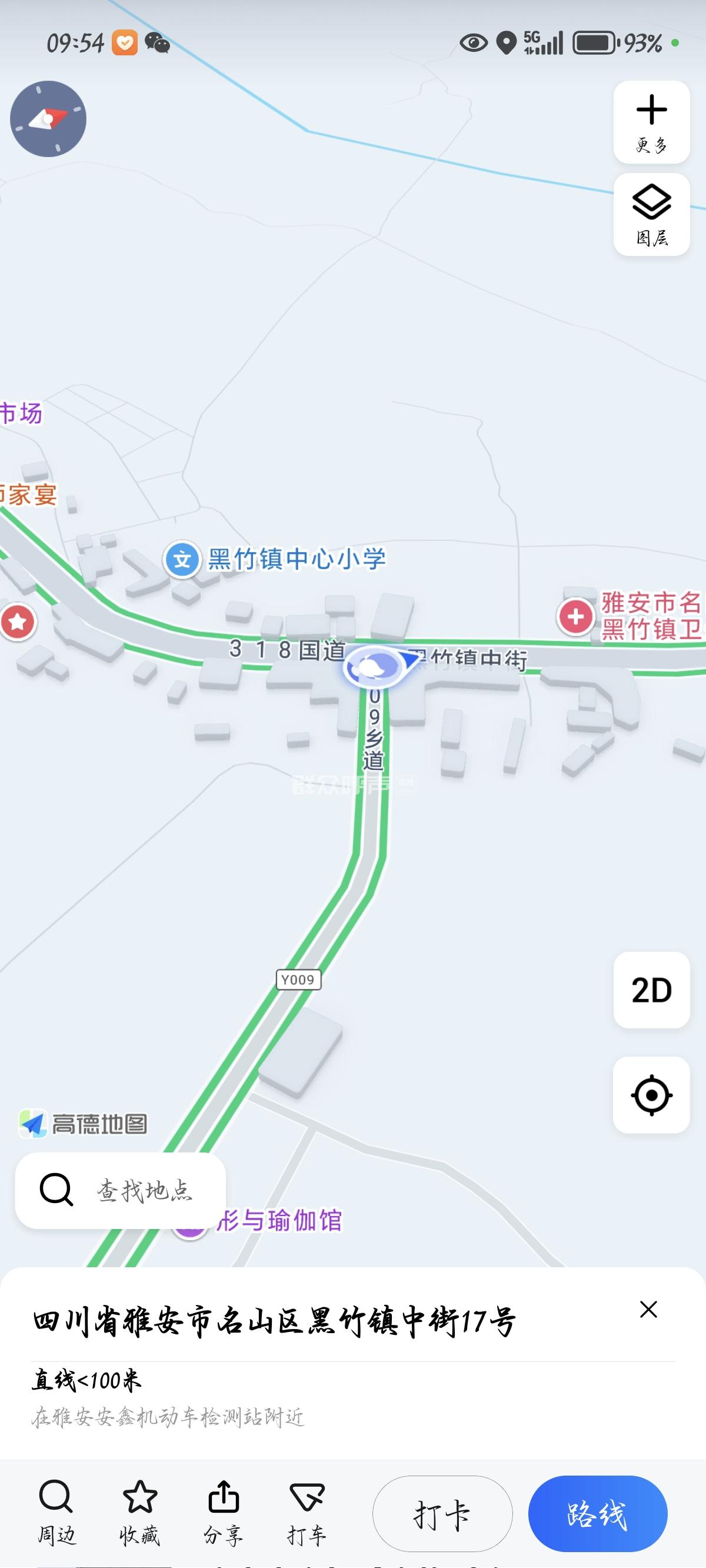
Task: Open the 查找地点 search box
Action: coord(121,1190)
